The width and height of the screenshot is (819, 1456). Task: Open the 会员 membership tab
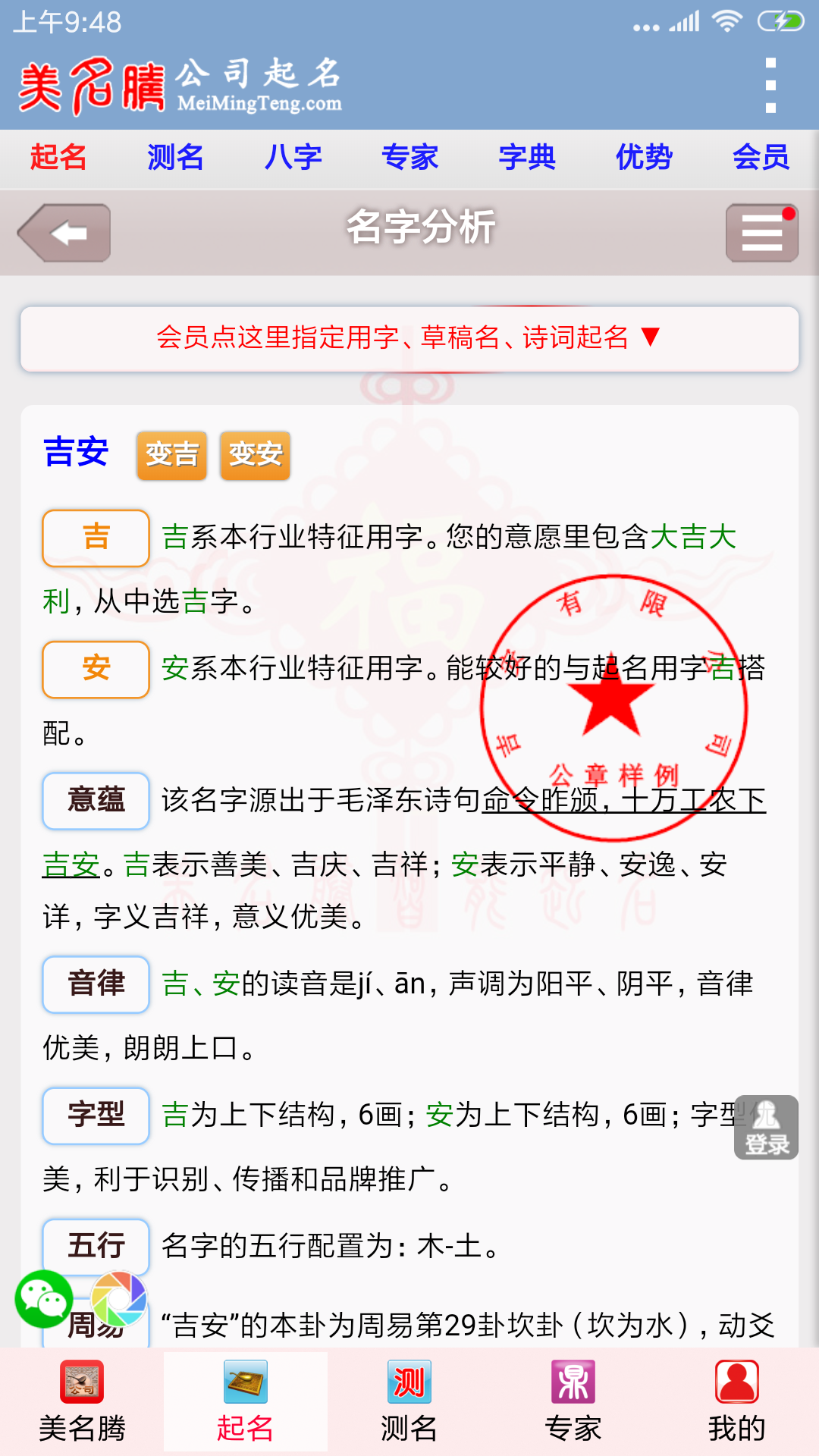(761, 158)
